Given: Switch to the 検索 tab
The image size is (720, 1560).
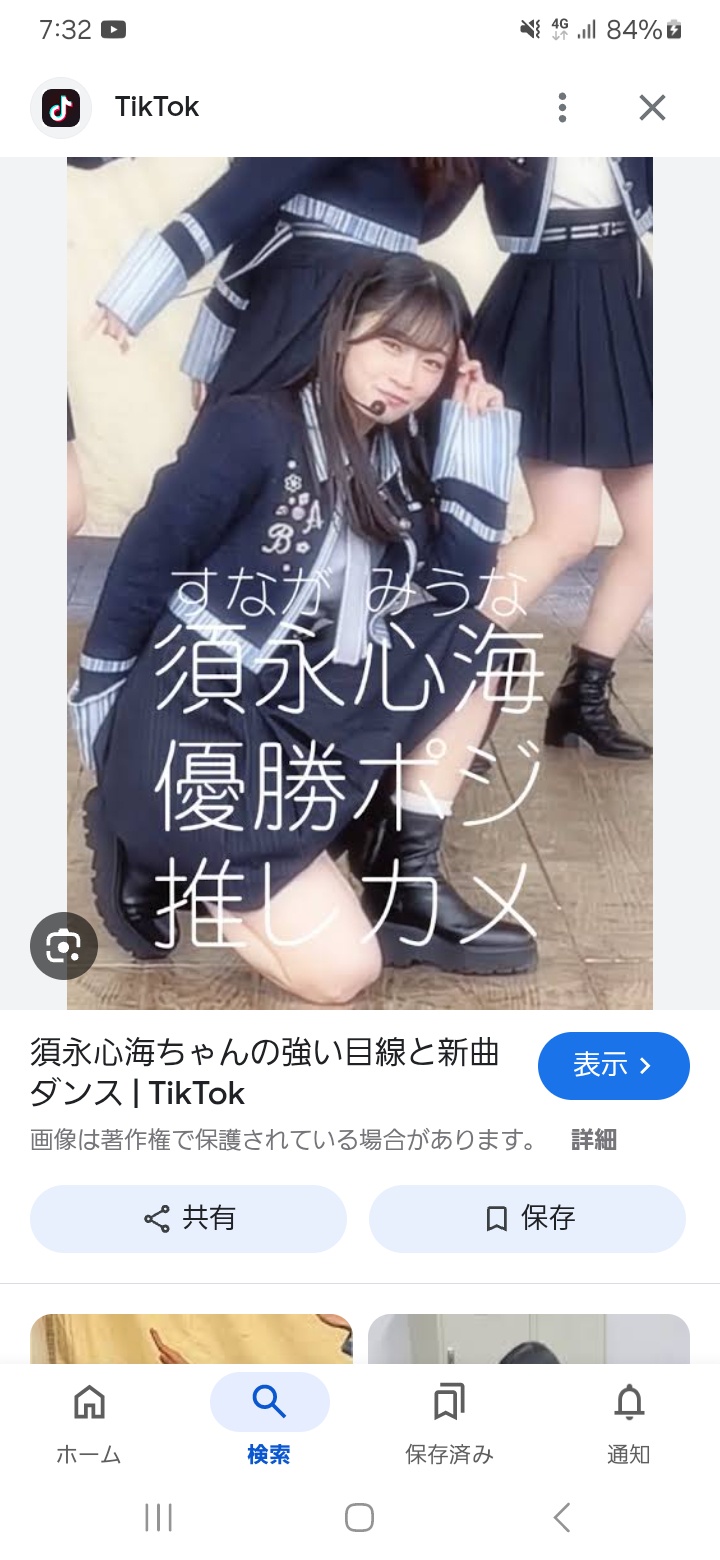Looking at the screenshot, I should (269, 1423).
